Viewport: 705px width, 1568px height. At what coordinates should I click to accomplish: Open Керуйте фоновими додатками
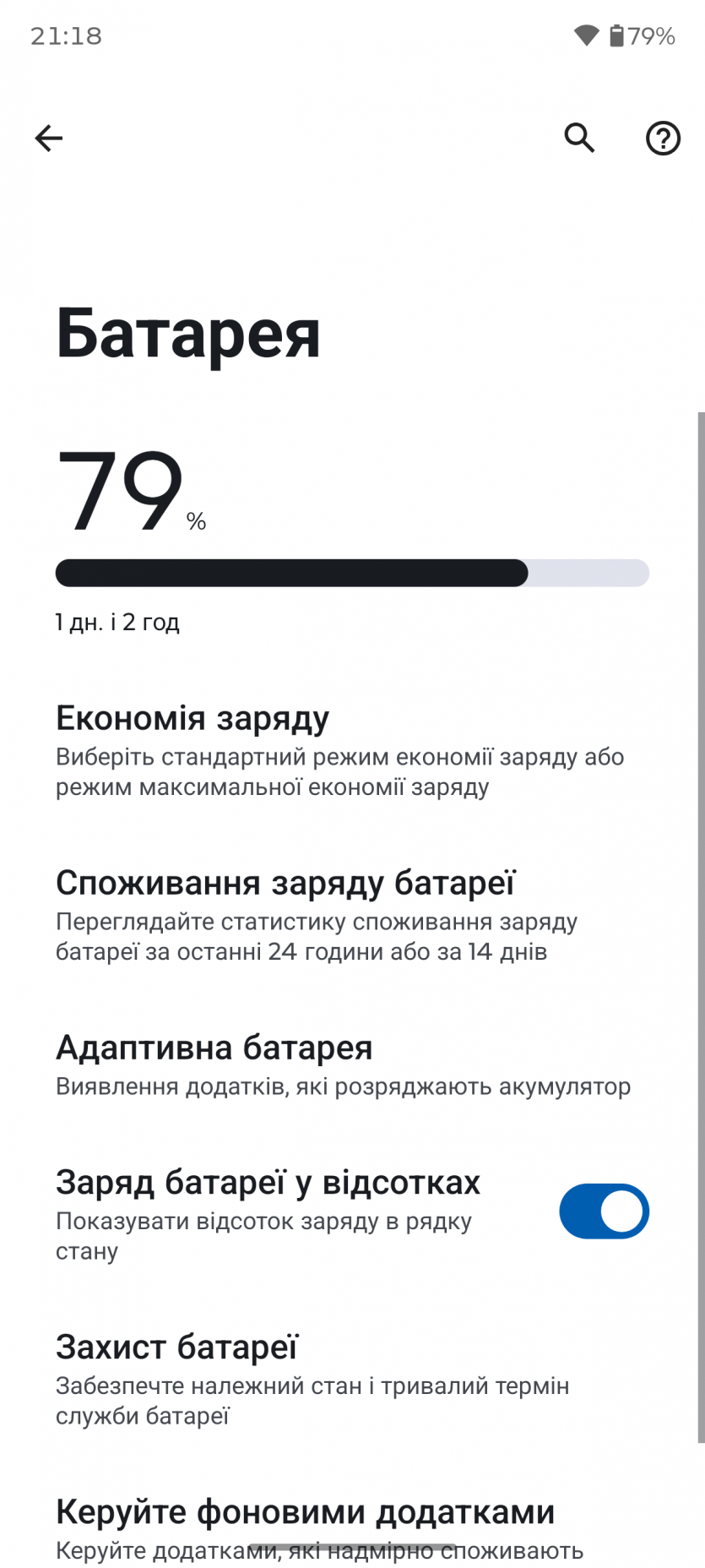click(321, 1526)
